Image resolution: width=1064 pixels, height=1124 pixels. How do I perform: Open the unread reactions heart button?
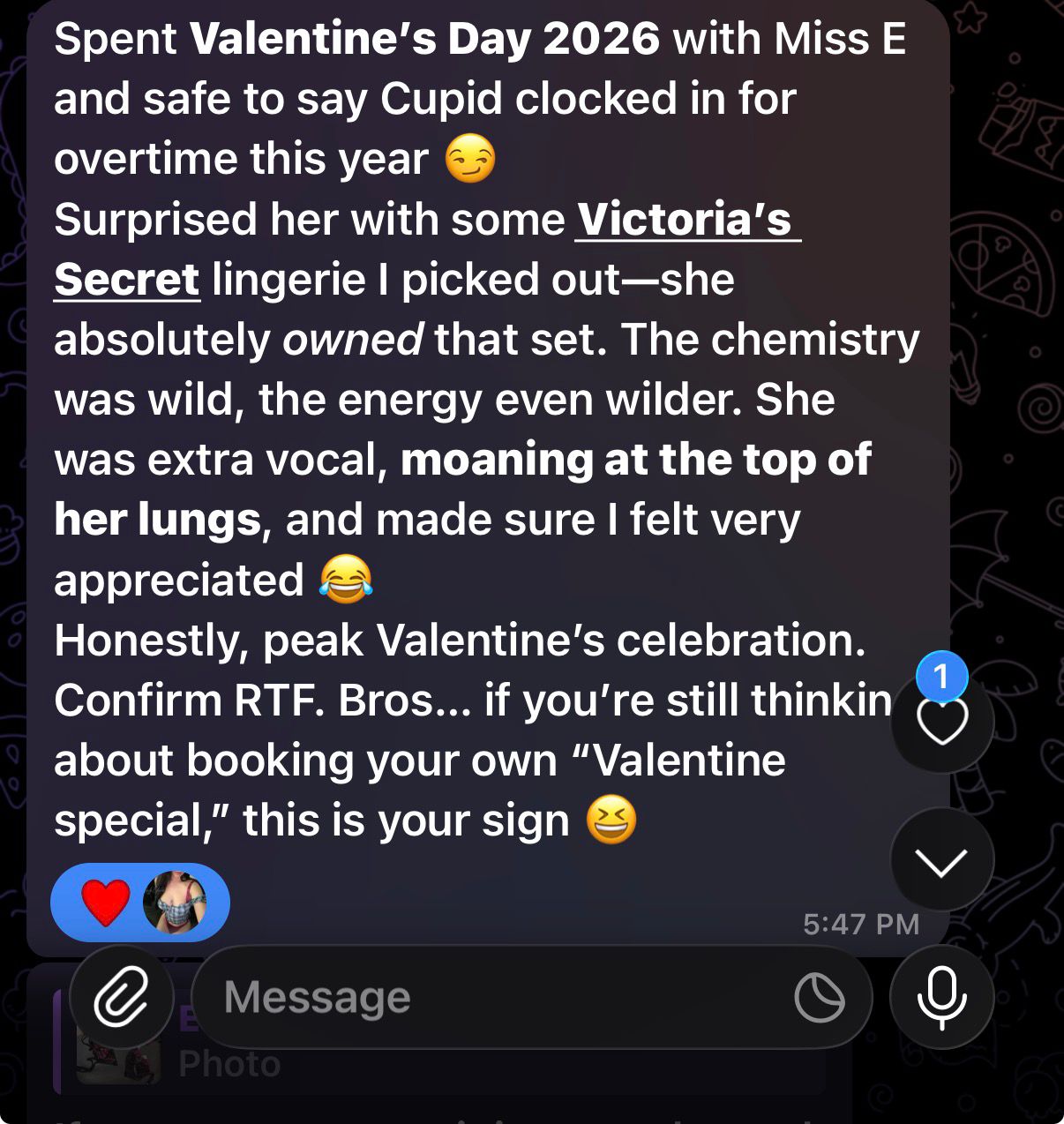click(941, 722)
